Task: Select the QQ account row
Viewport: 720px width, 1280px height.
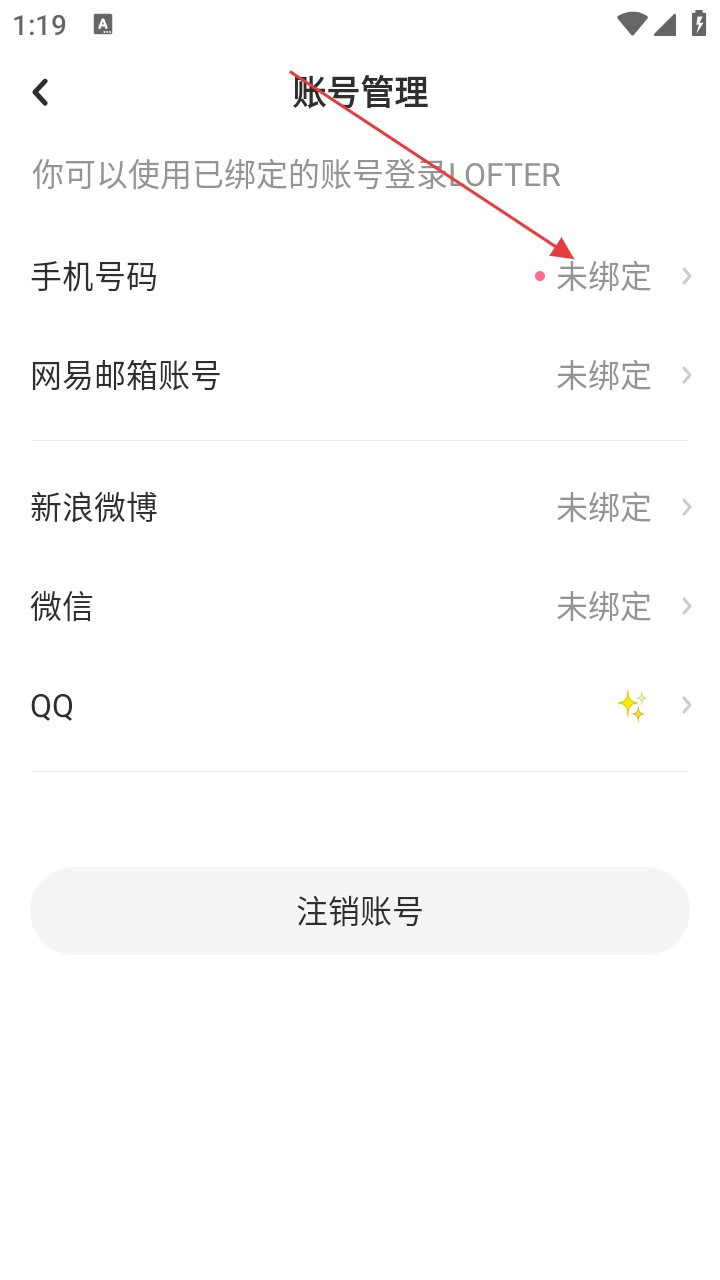Action: click(x=360, y=706)
